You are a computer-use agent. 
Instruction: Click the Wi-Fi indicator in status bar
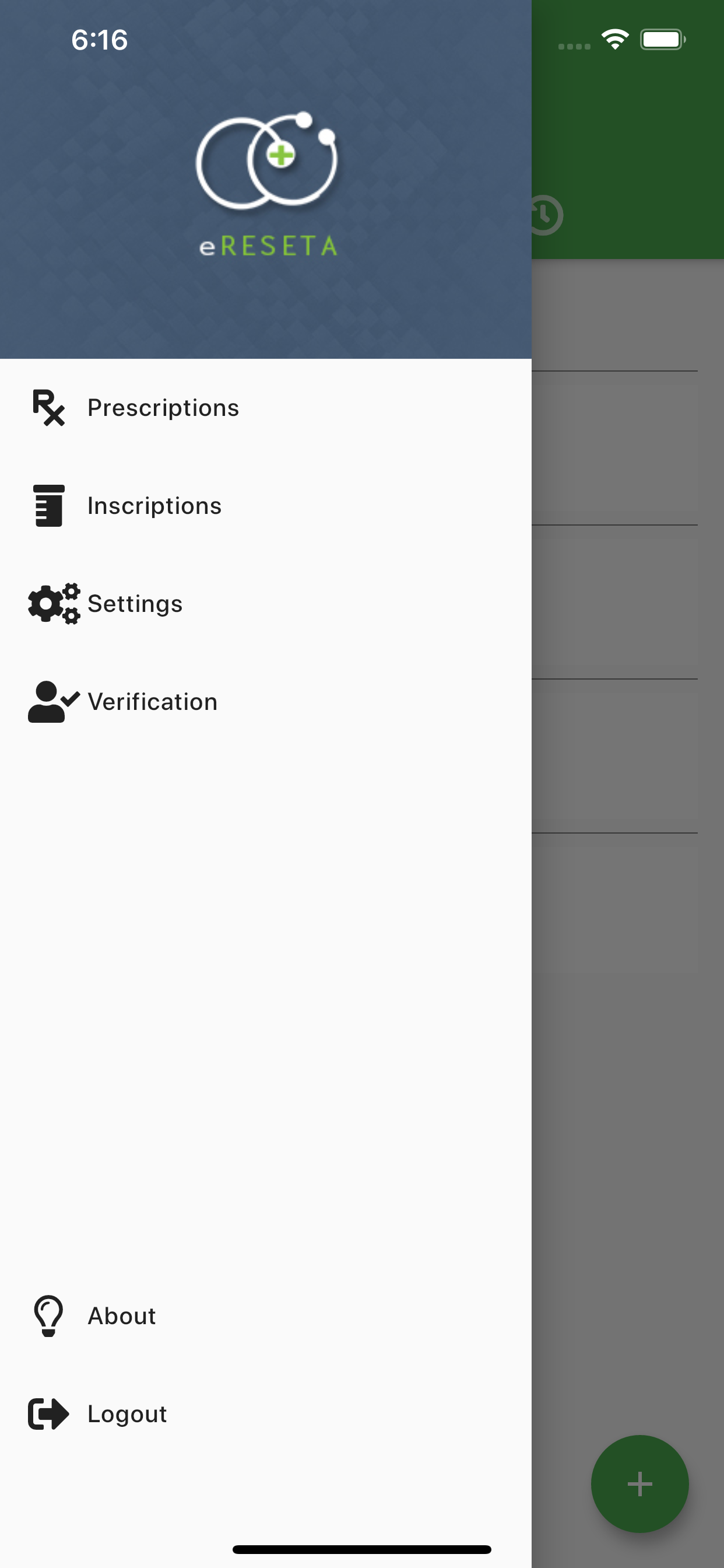614,39
